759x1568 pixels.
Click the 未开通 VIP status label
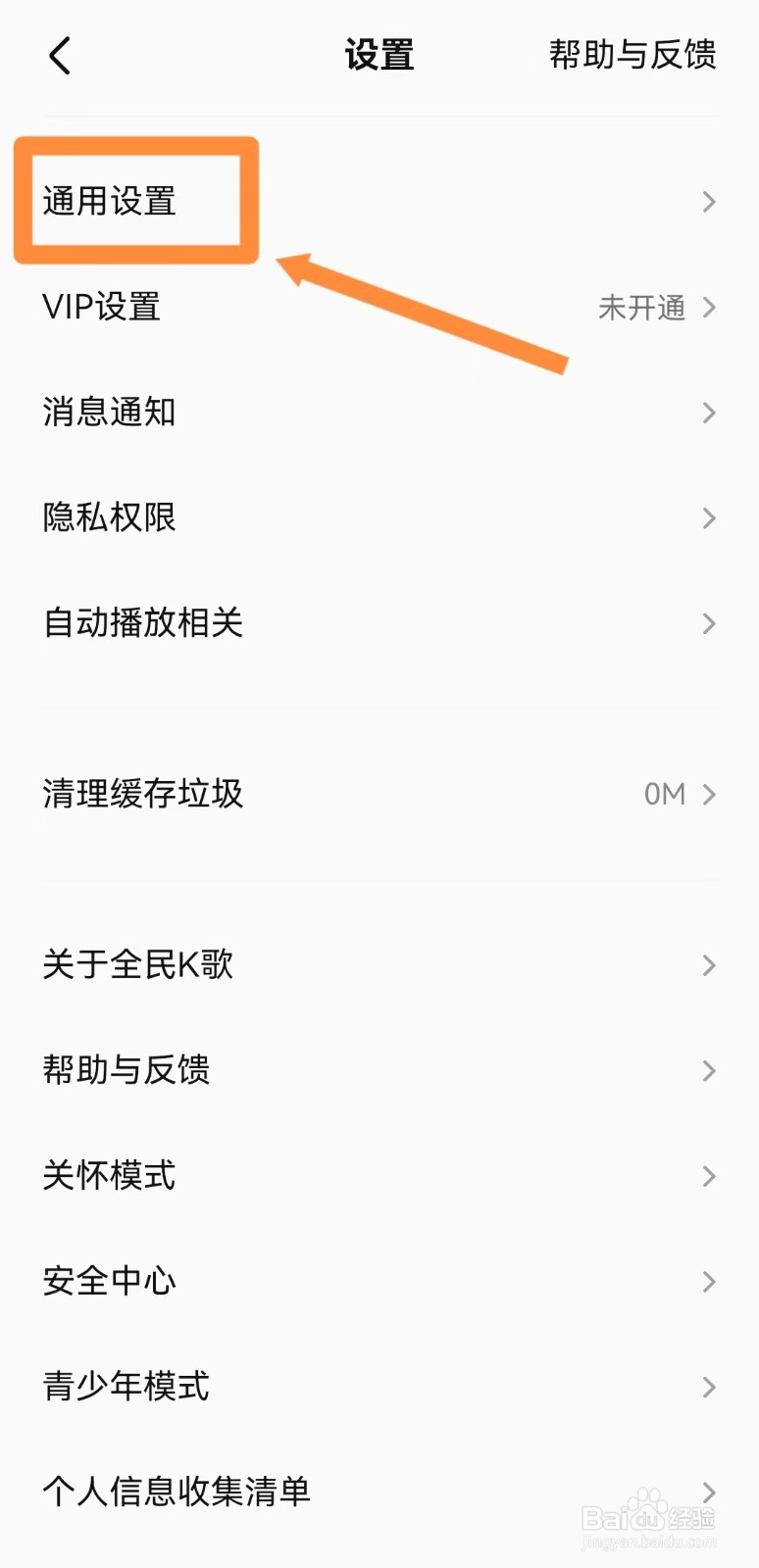642,308
